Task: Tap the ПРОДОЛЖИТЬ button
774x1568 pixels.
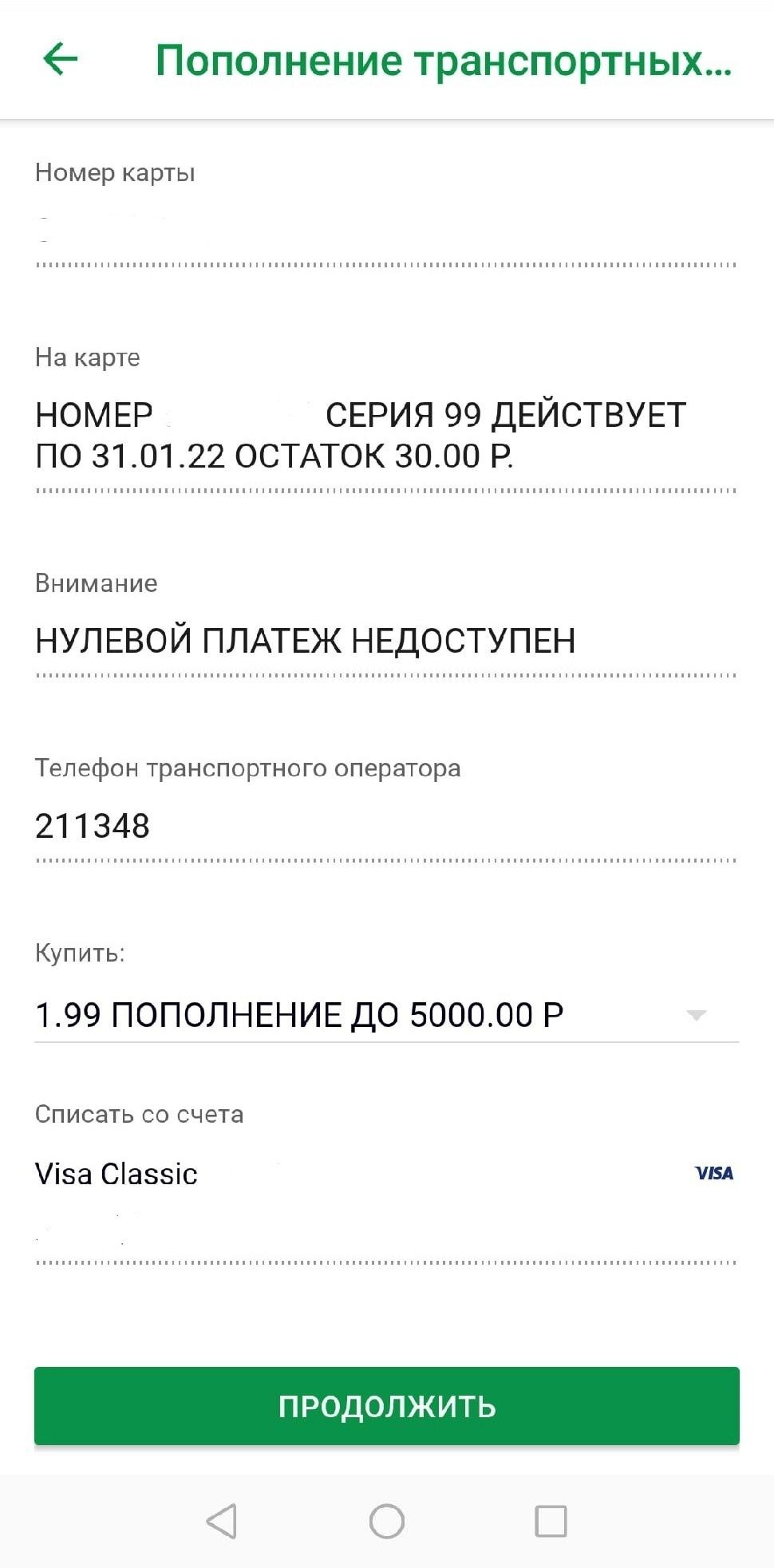Action: click(386, 1405)
